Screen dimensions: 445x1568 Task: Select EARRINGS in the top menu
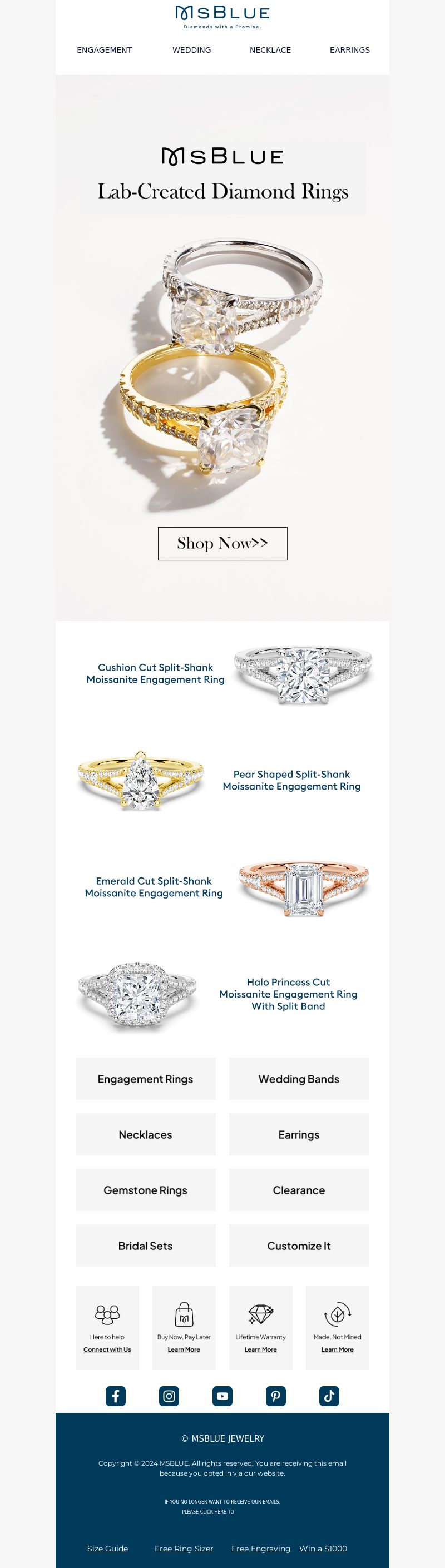(x=349, y=51)
